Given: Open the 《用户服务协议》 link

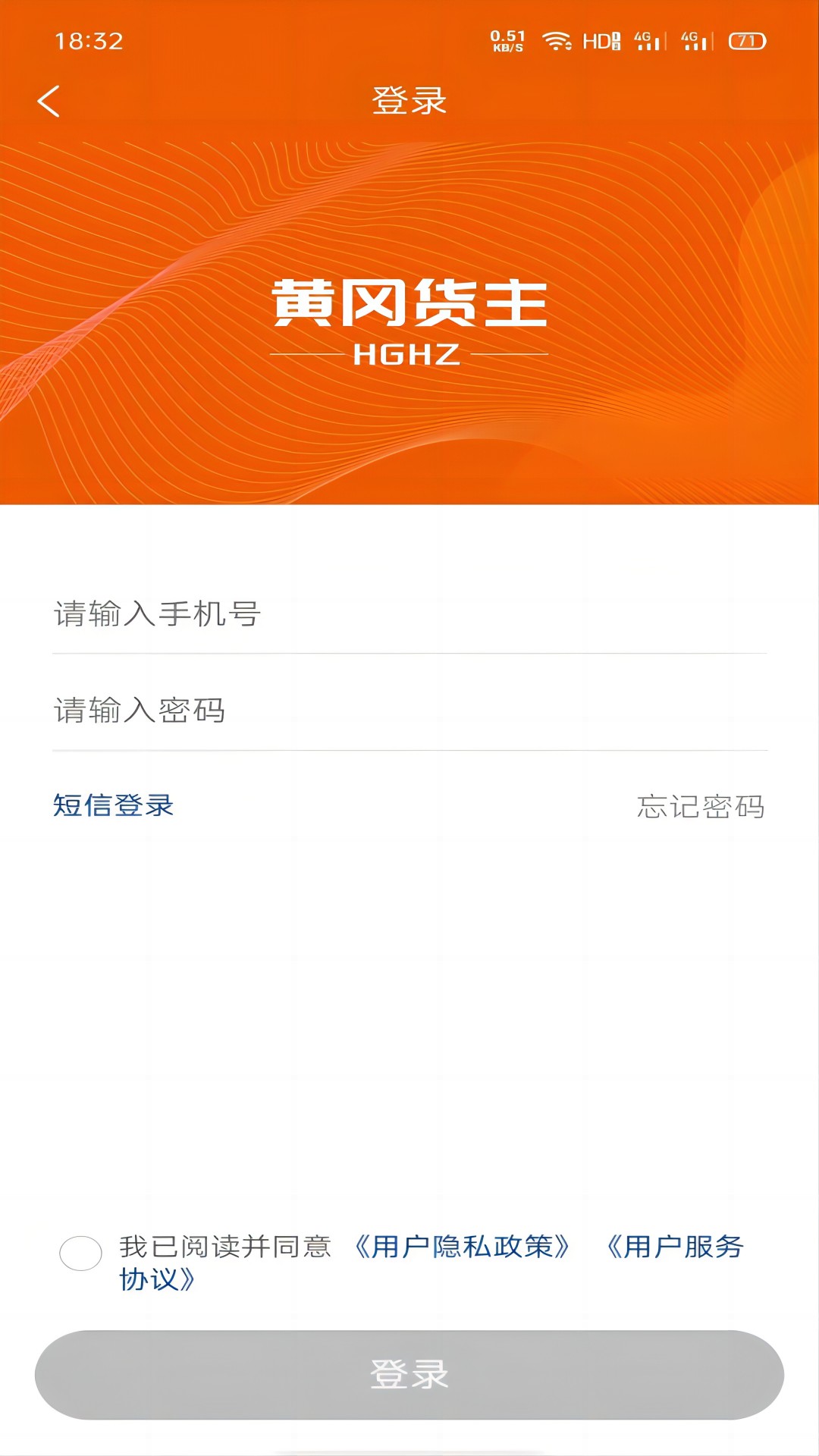Looking at the screenshot, I should click(x=674, y=1247).
